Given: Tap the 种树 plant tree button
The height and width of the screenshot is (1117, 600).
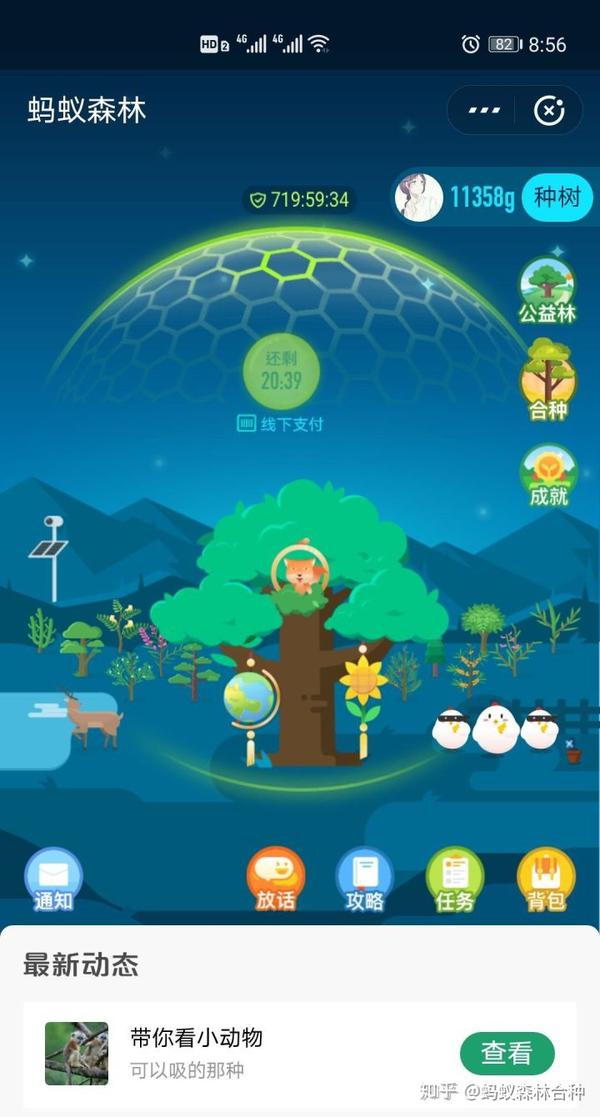Looking at the screenshot, I should tap(557, 197).
